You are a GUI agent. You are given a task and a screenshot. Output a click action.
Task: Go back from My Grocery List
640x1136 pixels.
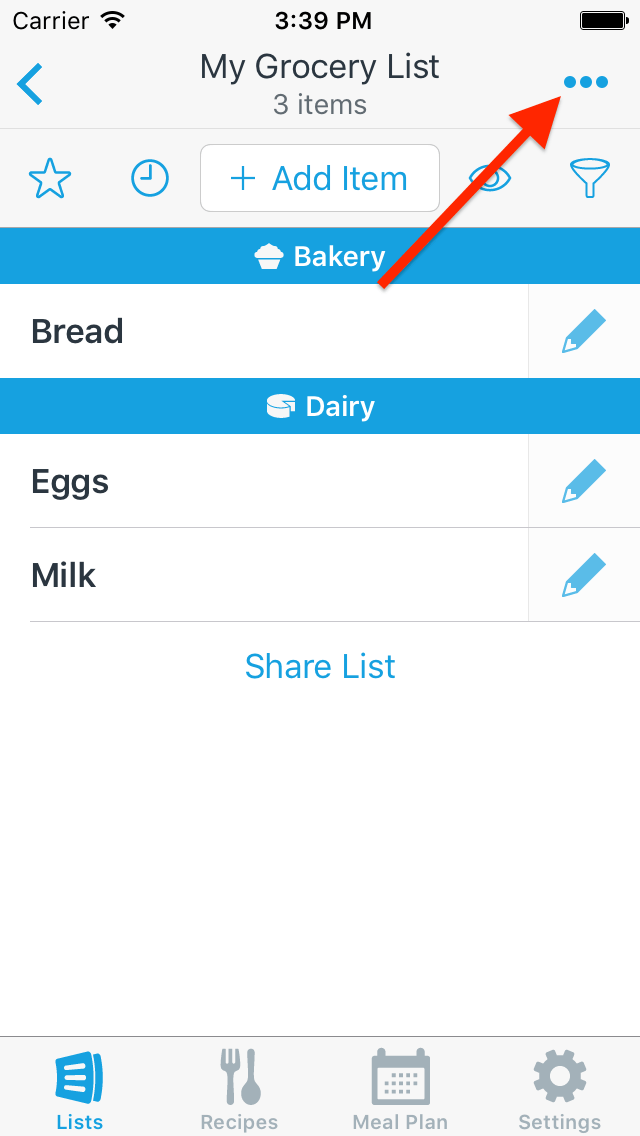pos(31,84)
